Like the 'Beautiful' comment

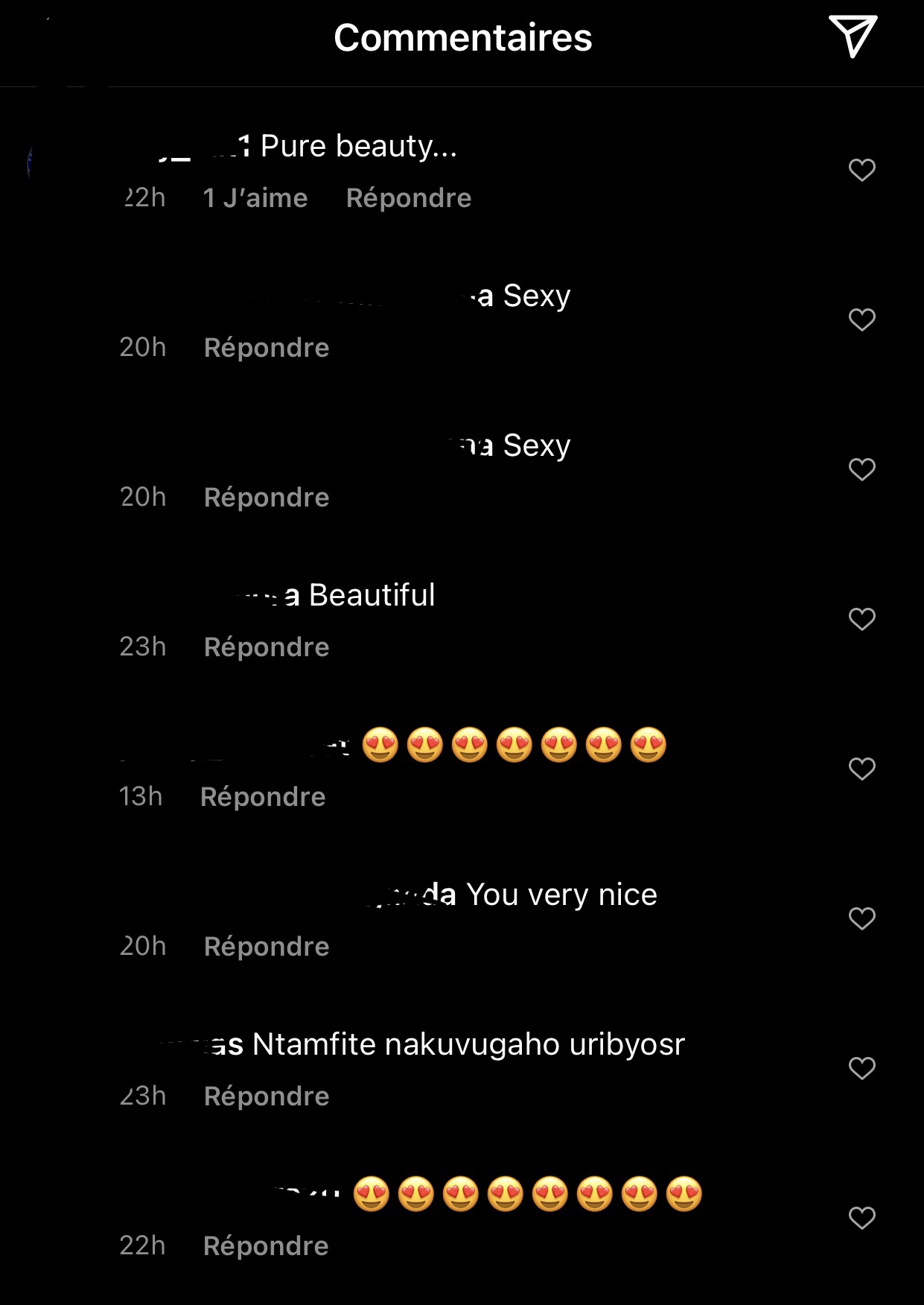861,619
